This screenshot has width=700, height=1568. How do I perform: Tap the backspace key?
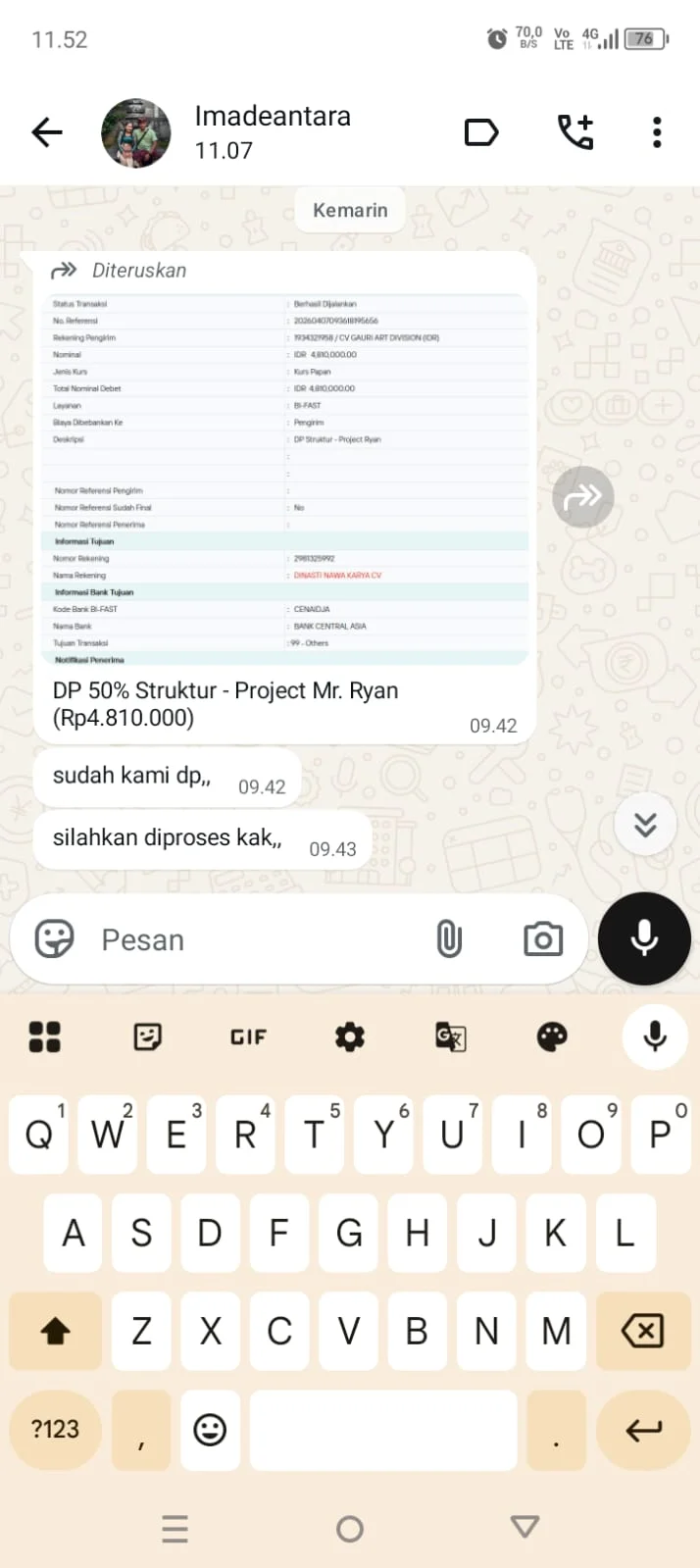point(643,1331)
